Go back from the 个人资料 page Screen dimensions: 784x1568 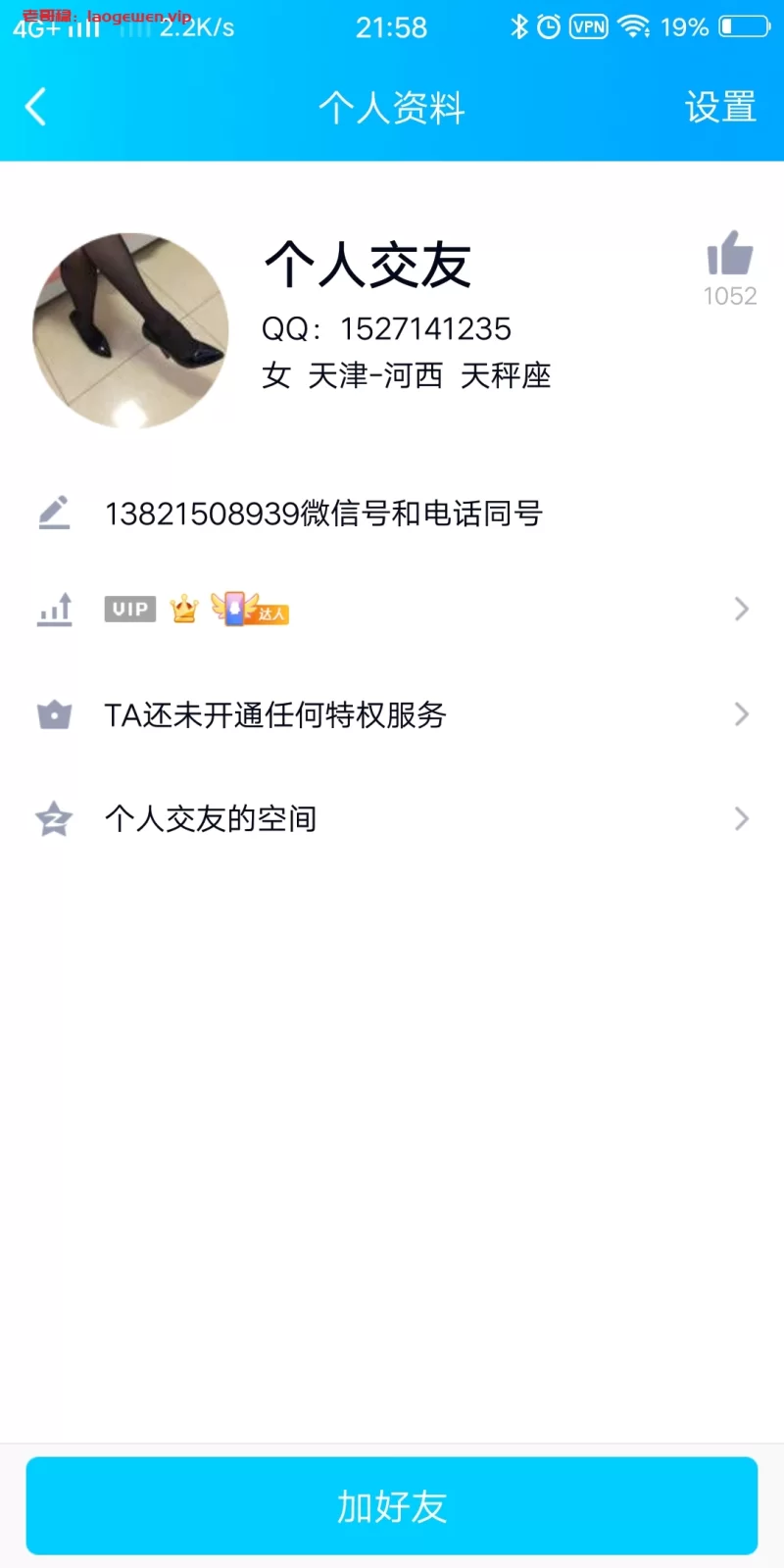[36, 107]
